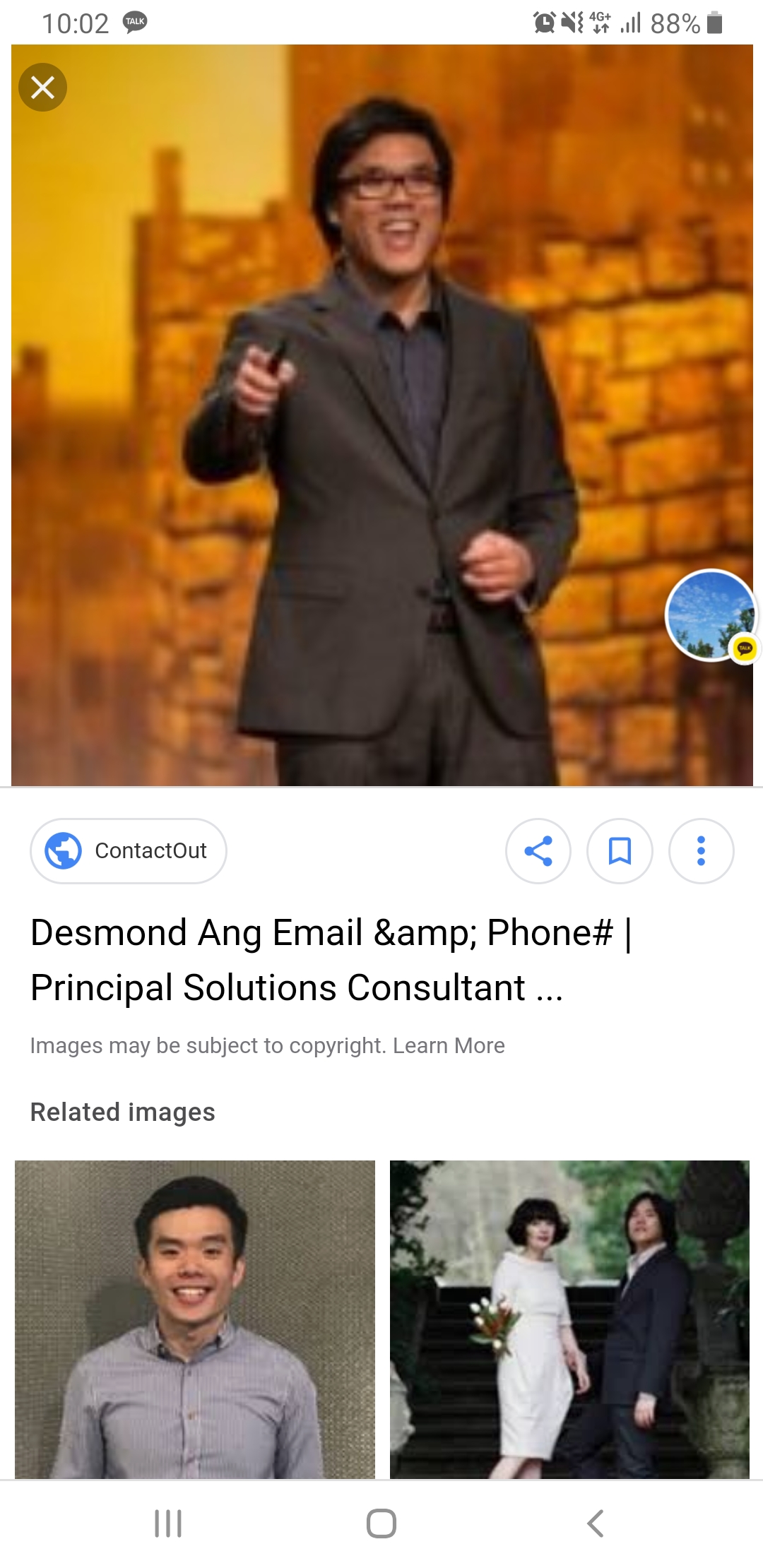This screenshot has height=1568, width=763.
Task: Go back using the navigation bar
Action: click(595, 1524)
